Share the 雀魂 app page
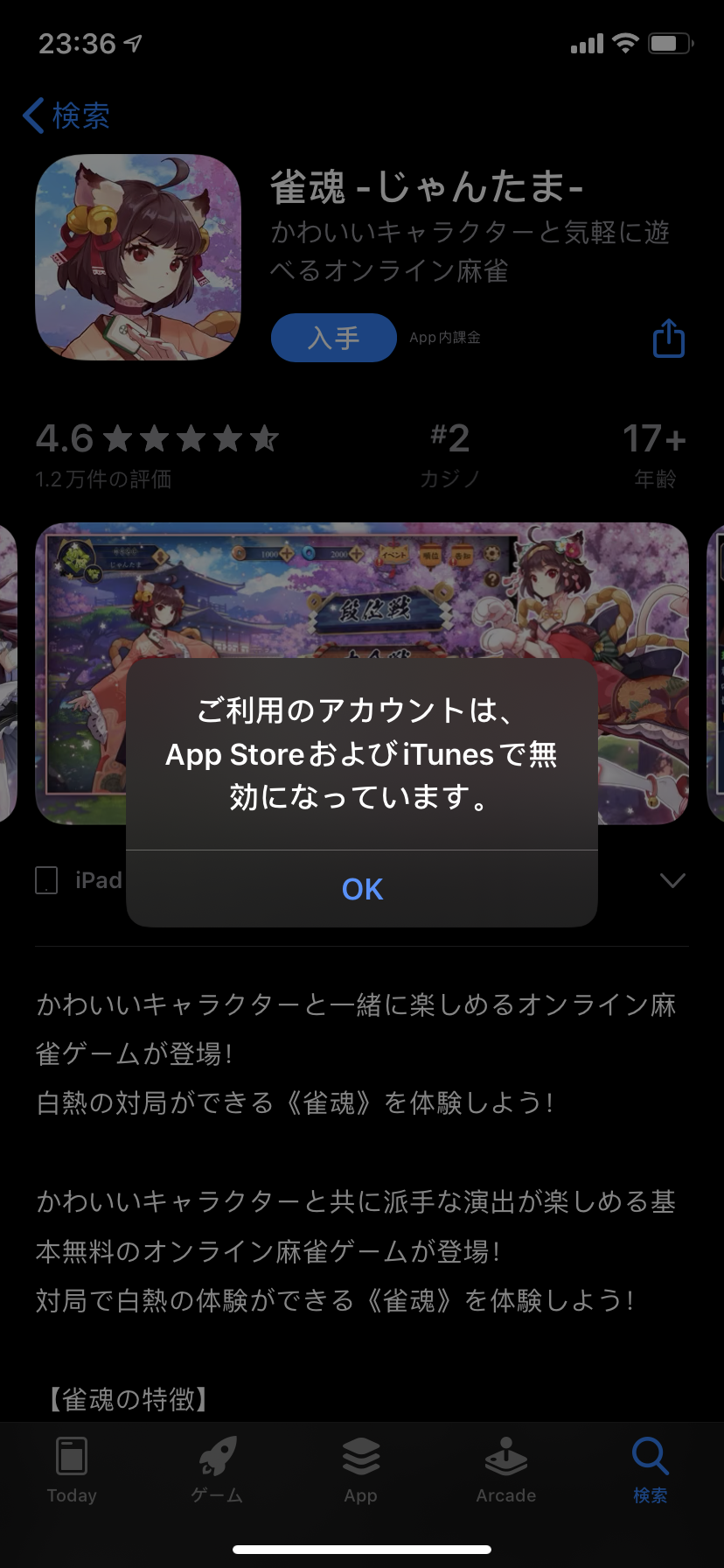The image size is (724, 1568). click(669, 339)
